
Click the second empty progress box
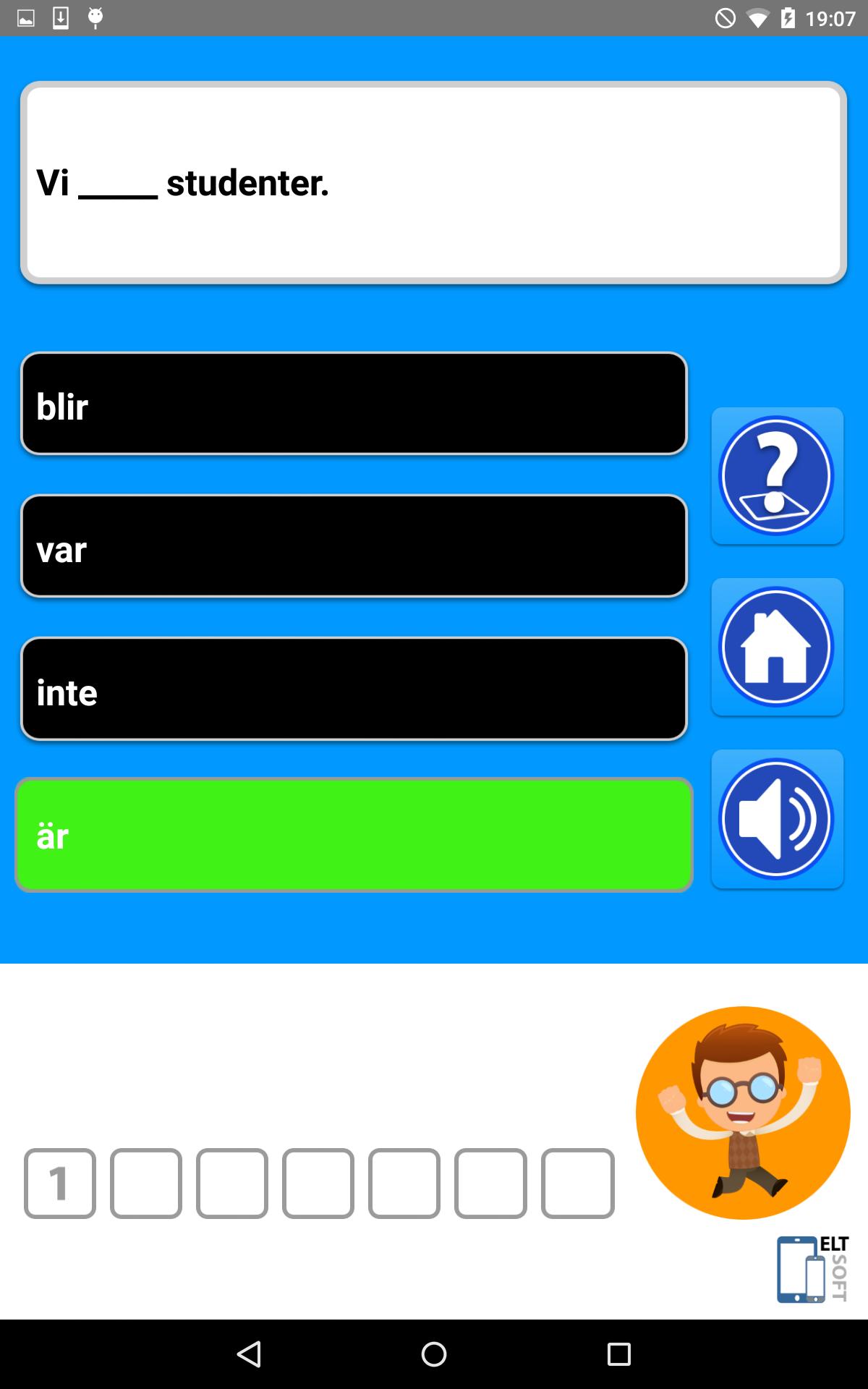(145, 1184)
